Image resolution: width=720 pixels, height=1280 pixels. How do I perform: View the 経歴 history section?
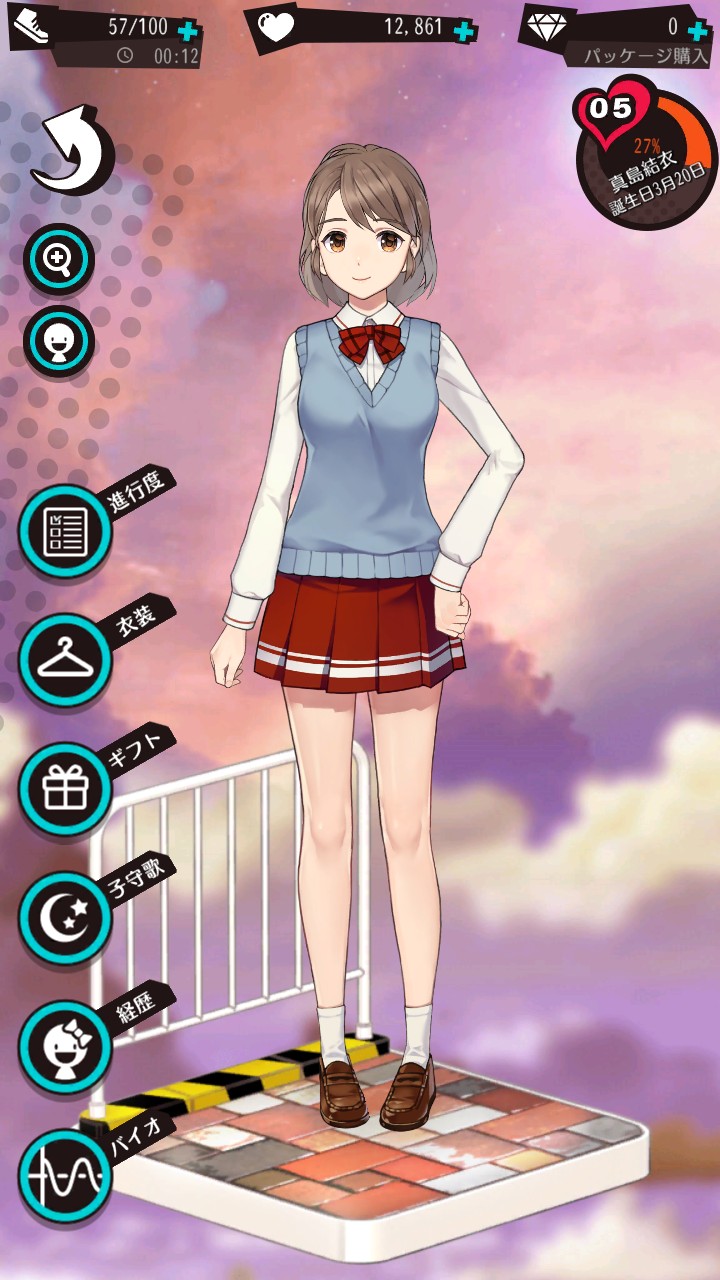tap(65, 1047)
